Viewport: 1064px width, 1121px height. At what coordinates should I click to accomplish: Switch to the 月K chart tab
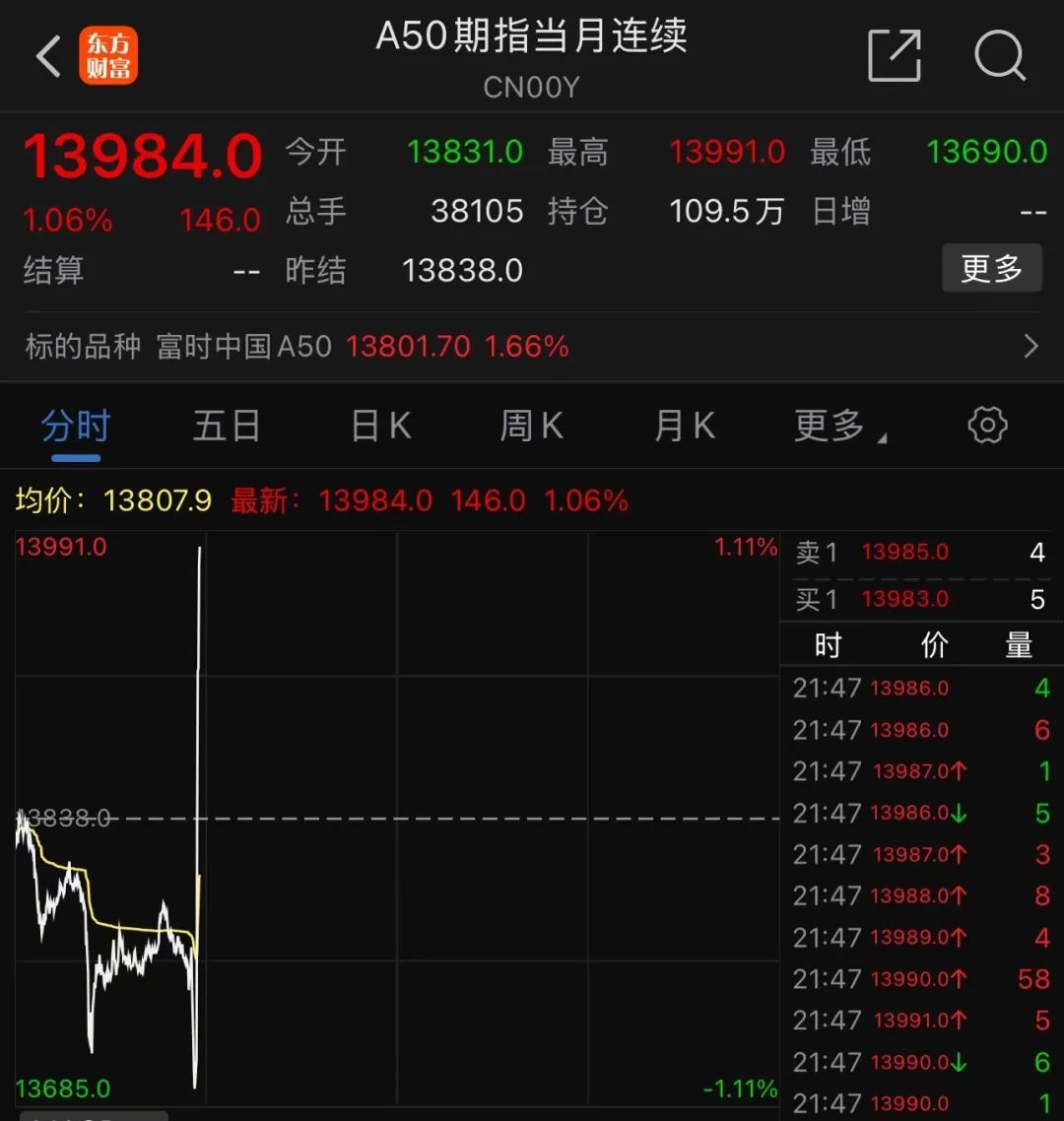pyautogui.click(x=684, y=428)
